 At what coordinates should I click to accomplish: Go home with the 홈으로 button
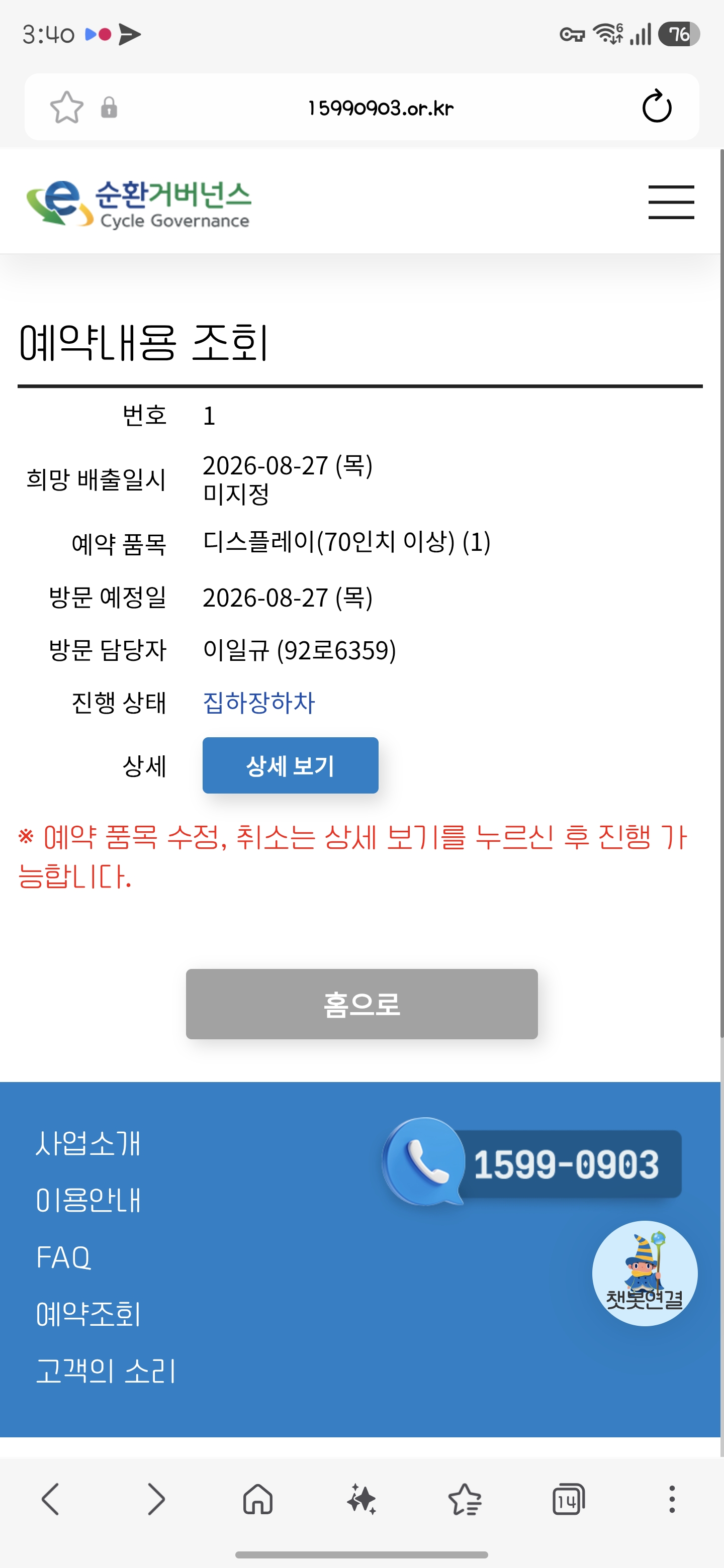tap(361, 1004)
